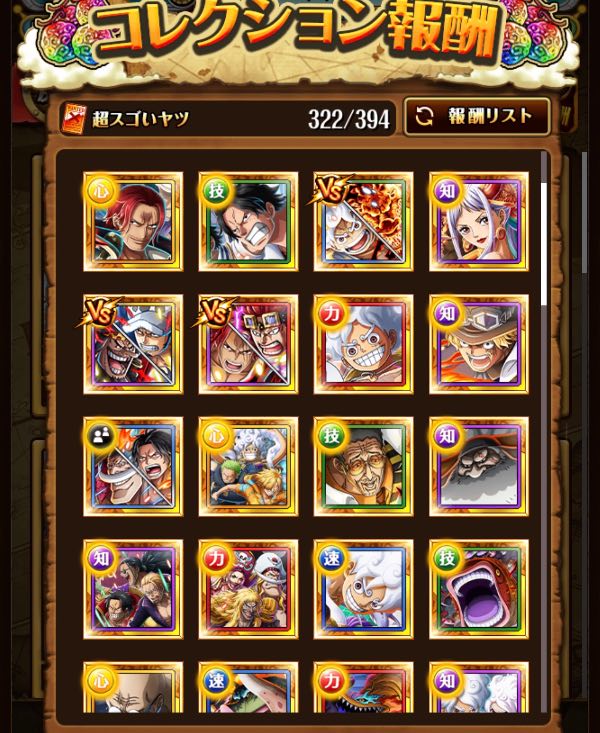Image resolution: width=600 pixels, height=733 pixels.
Task: Open the VS Luffy versus Kaido tile
Action: (363, 222)
